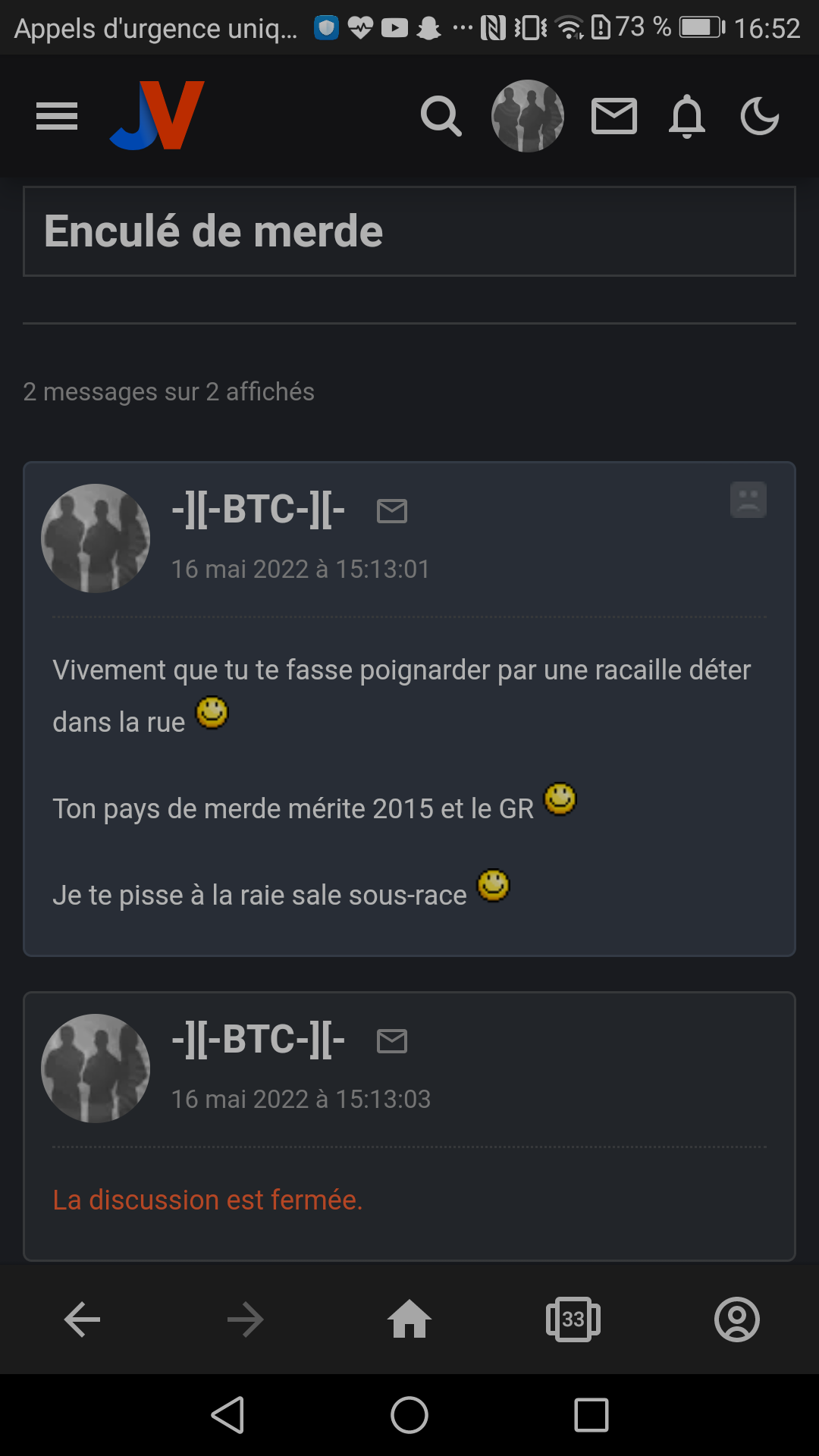
Task: Send message to author of 15:13:03 post
Action: point(392,1041)
